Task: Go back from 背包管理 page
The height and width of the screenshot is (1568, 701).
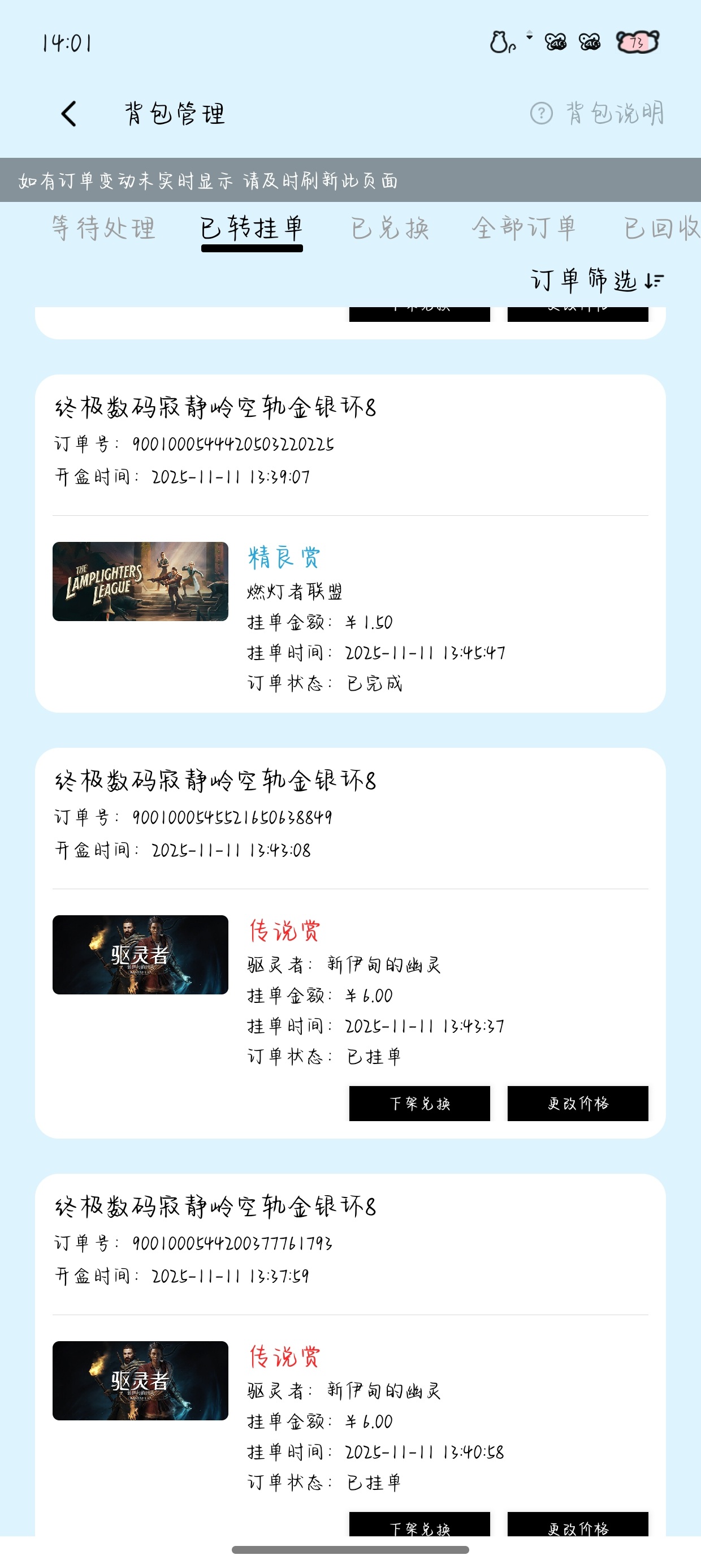Action: [x=70, y=114]
